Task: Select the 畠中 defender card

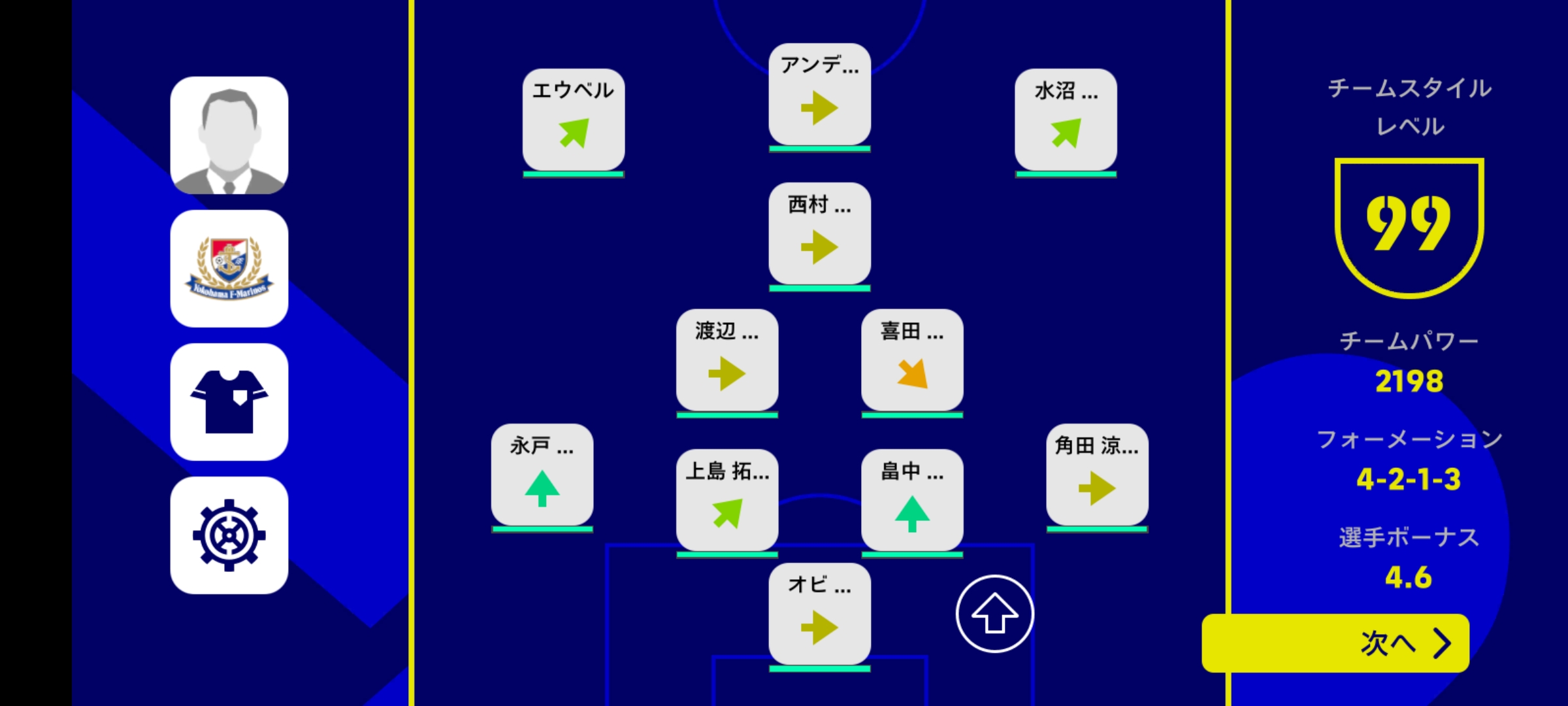Action: (912, 501)
